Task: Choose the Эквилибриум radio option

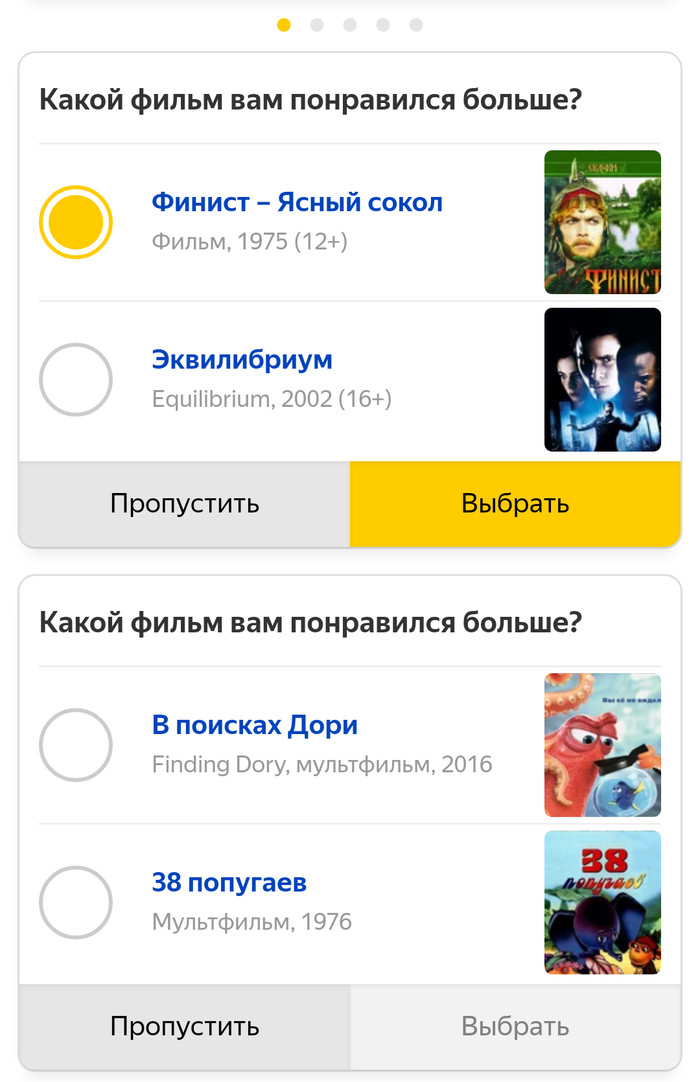Action: click(76, 379)
